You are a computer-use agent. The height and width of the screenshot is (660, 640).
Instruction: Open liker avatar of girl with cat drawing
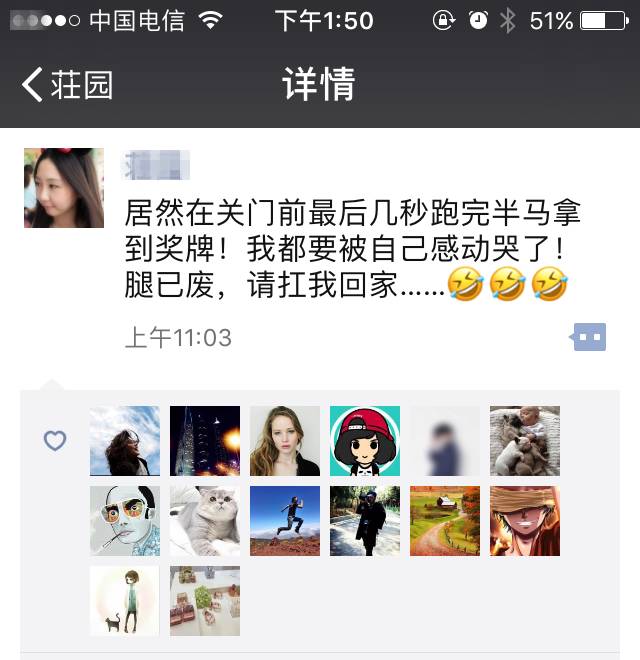[125, 600]
